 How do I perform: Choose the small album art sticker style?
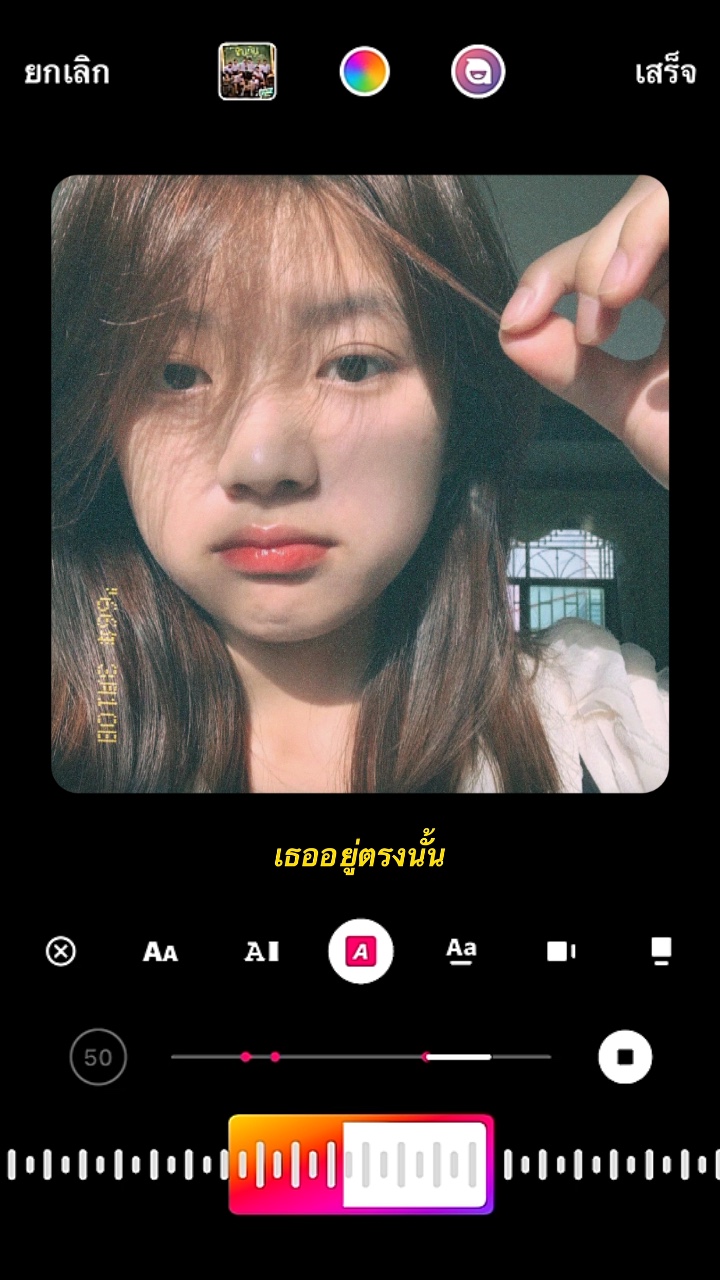click(x=660, y=951)
